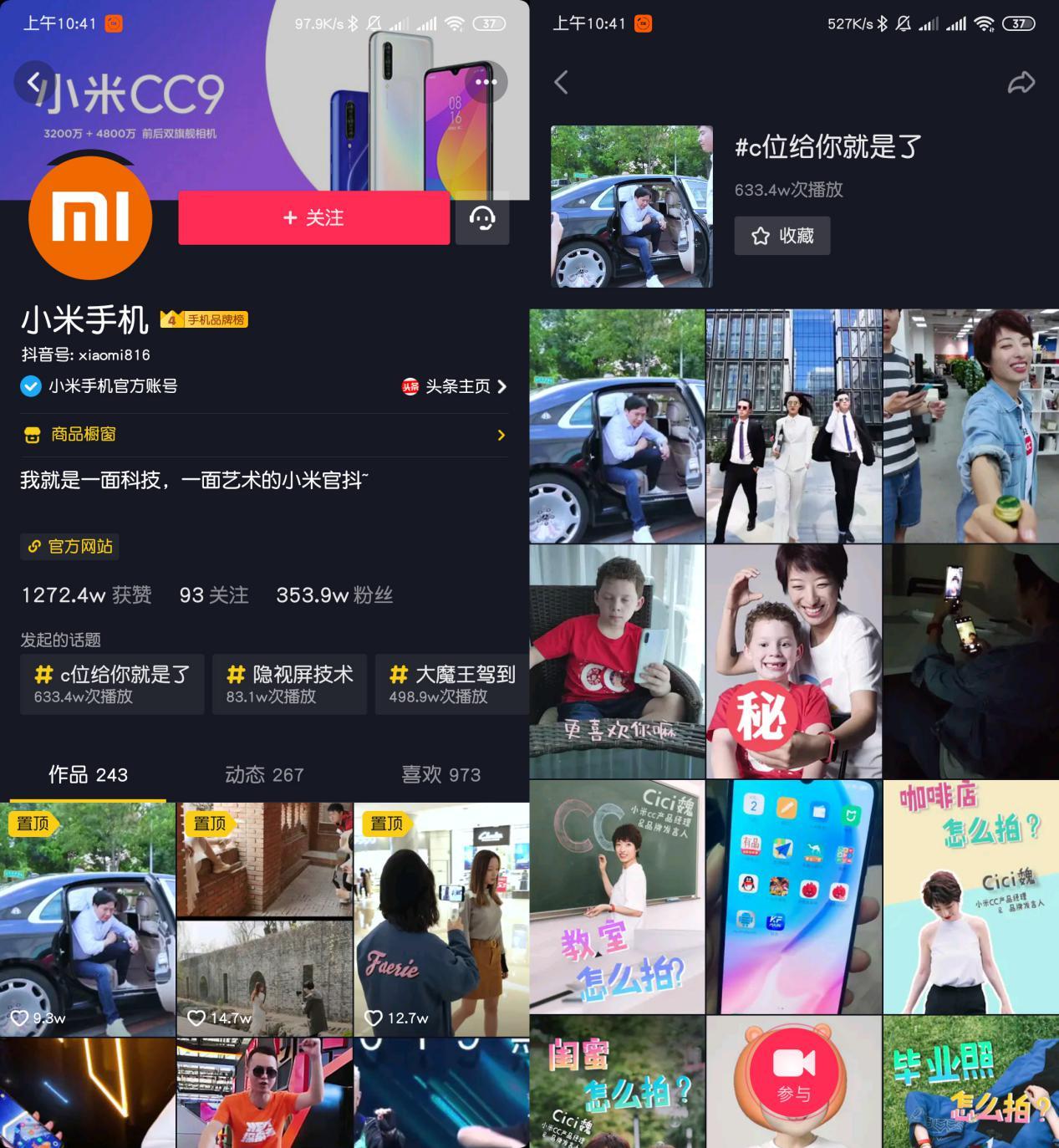Save the topic with the 收藏 button
Screen dimensions: 1059x1148
coord(782,236)
